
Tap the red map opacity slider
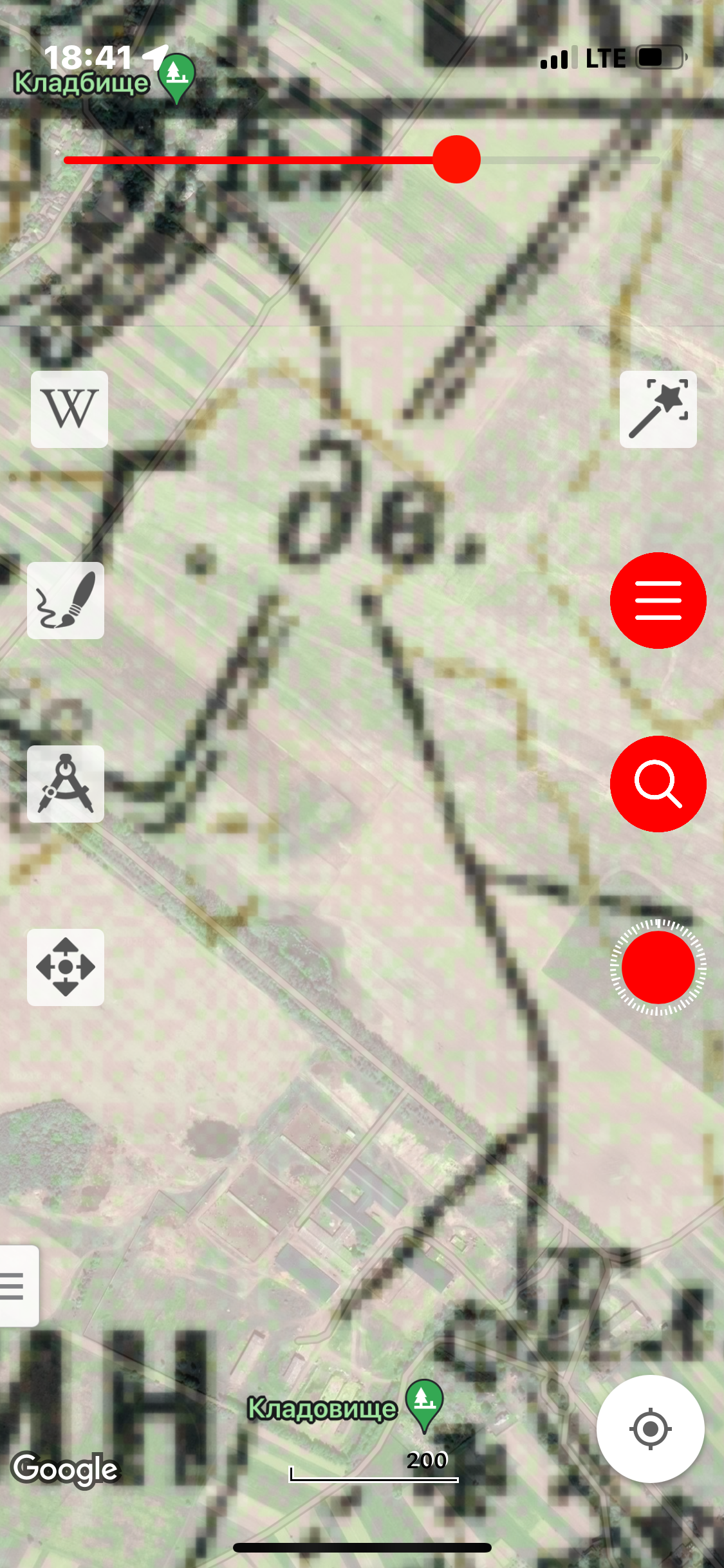tap(456, 160)
